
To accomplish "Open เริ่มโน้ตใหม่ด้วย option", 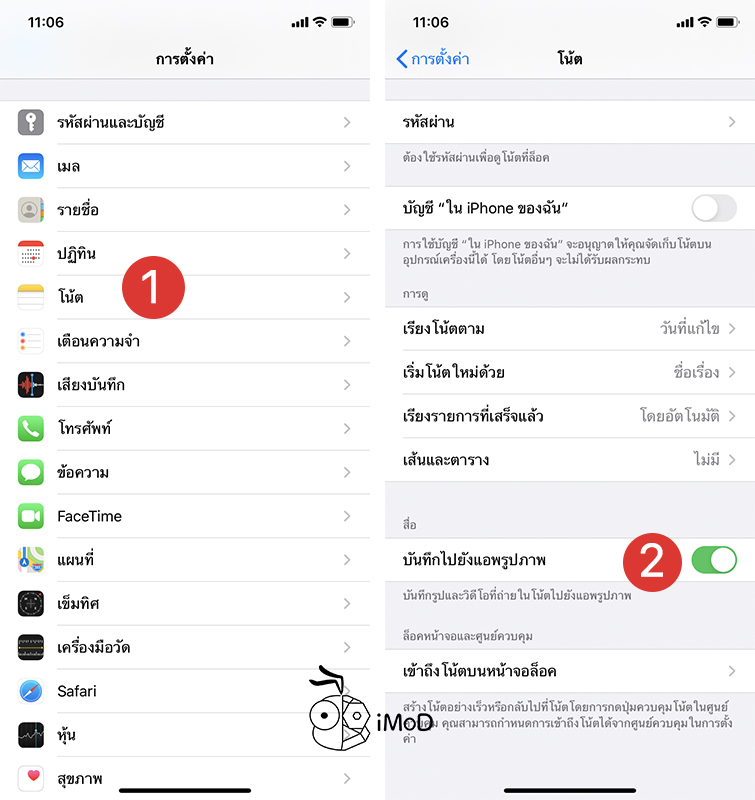I will pyautogui.click(x=569, y=373).
